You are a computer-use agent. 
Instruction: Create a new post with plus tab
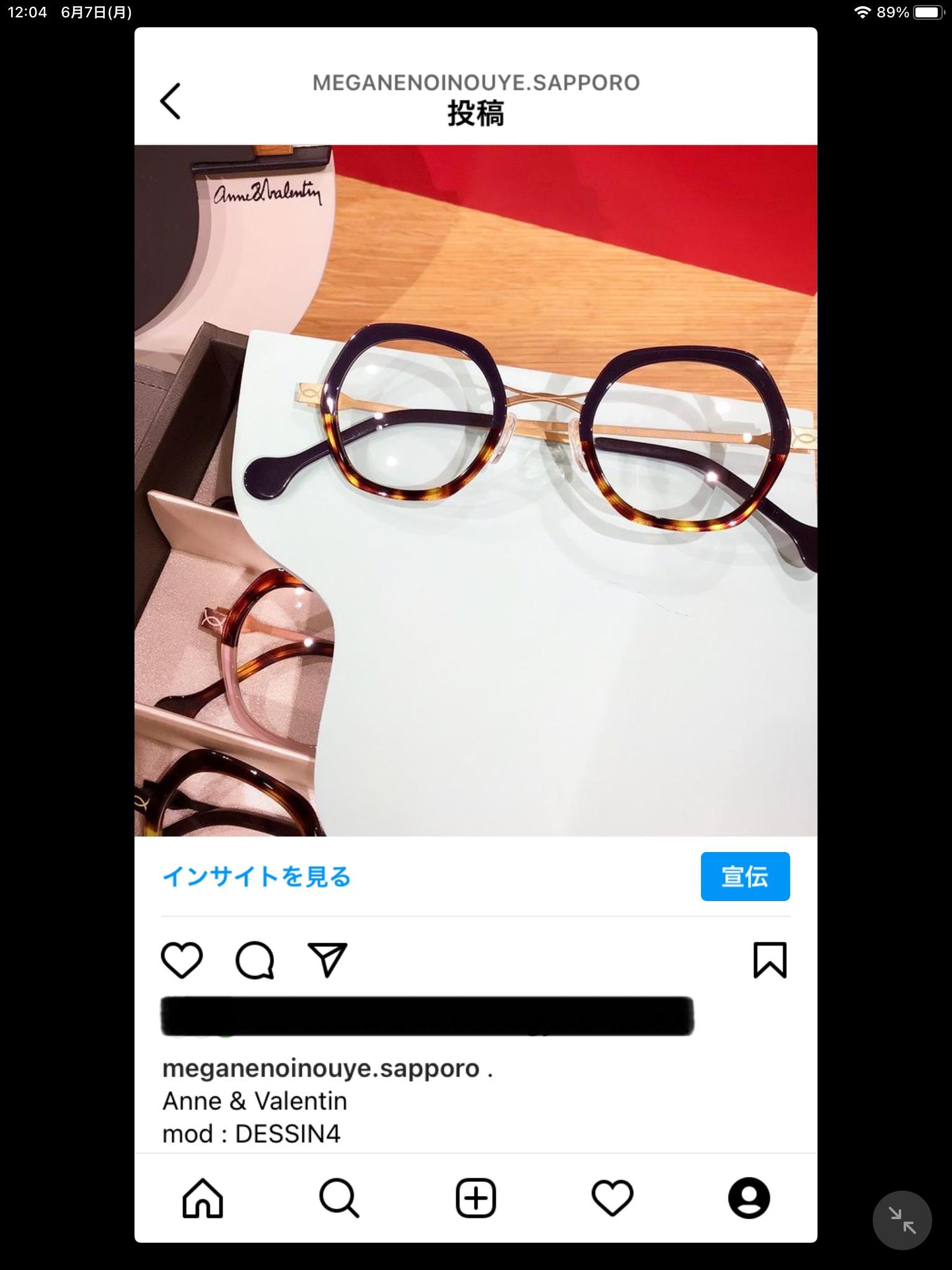pos(476,1197)
